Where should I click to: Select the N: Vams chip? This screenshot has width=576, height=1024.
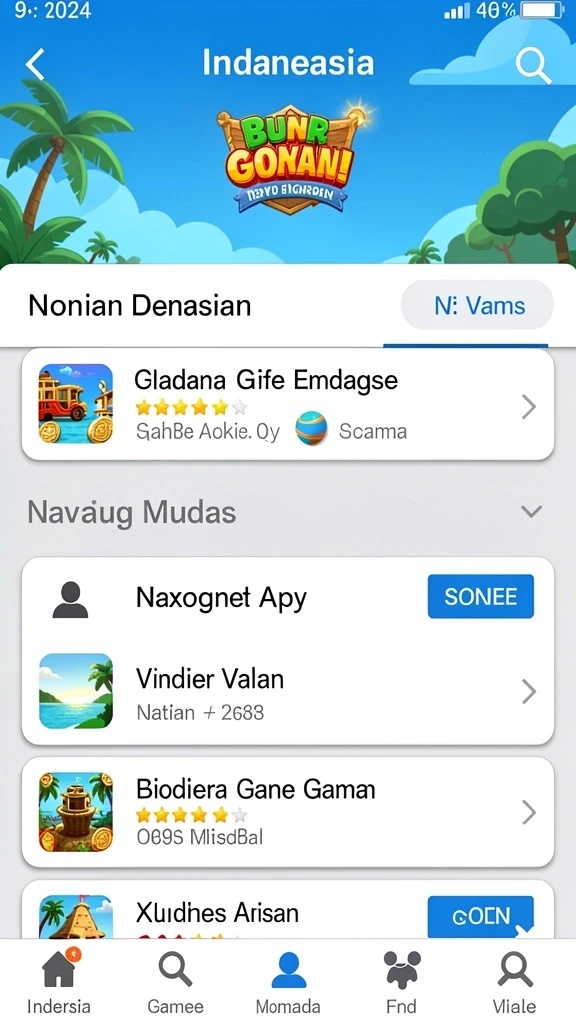tap(477, 305)
